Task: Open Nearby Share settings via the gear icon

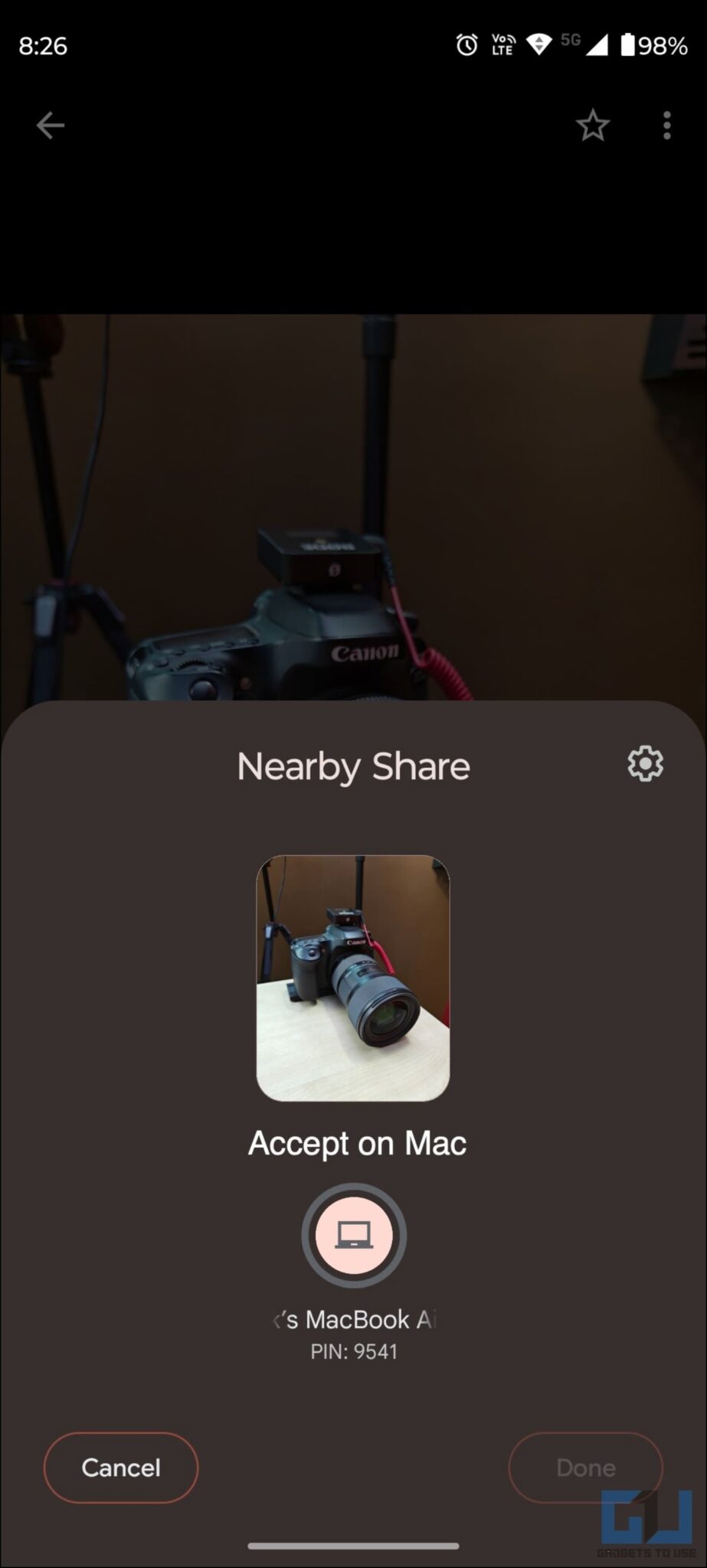Action: pos(644,763)
